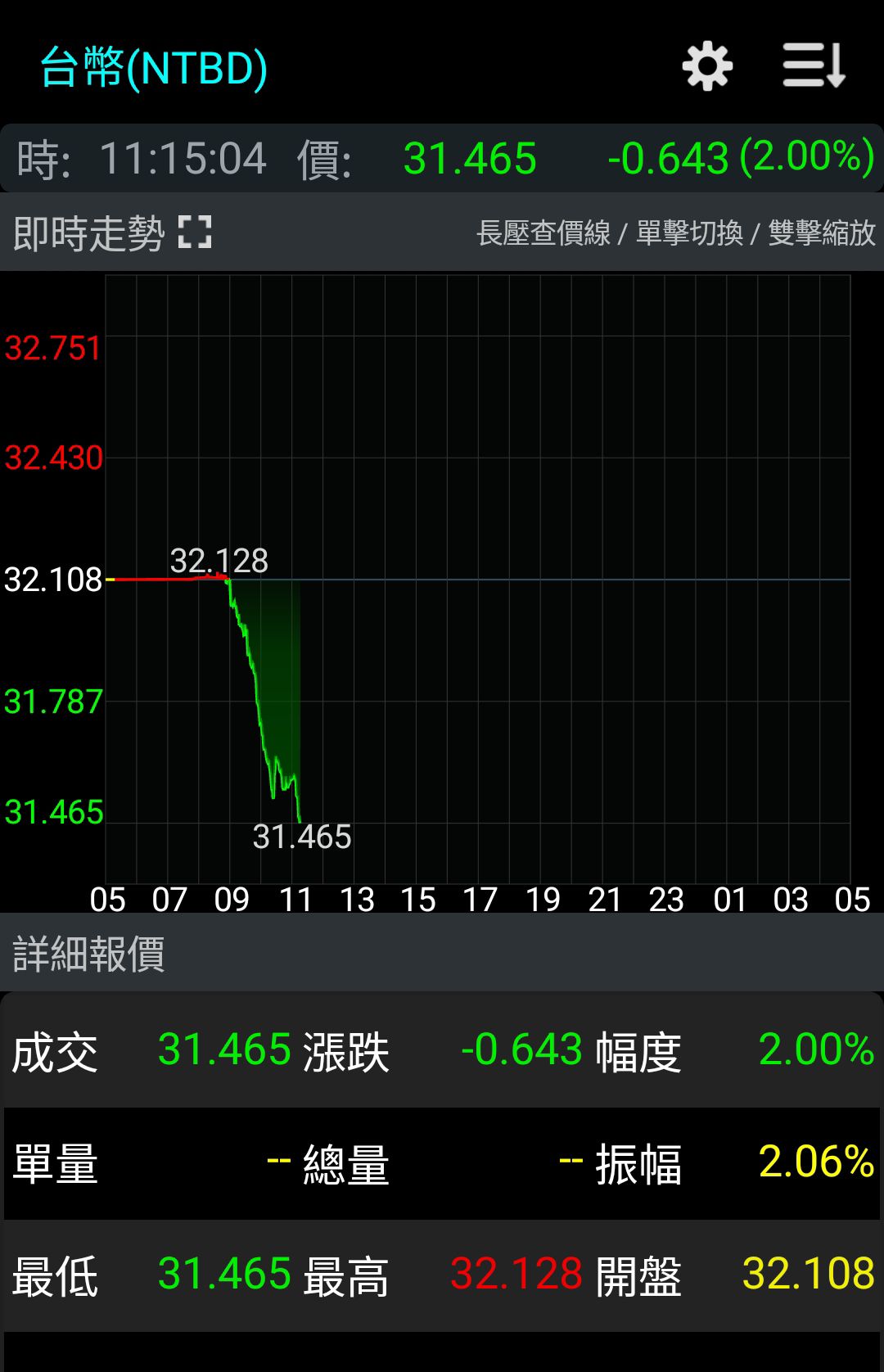Image resolution: width=884 pixels, height=1372 pixels.
Task: Open the sort list menu icon
Action: (813, 66)
